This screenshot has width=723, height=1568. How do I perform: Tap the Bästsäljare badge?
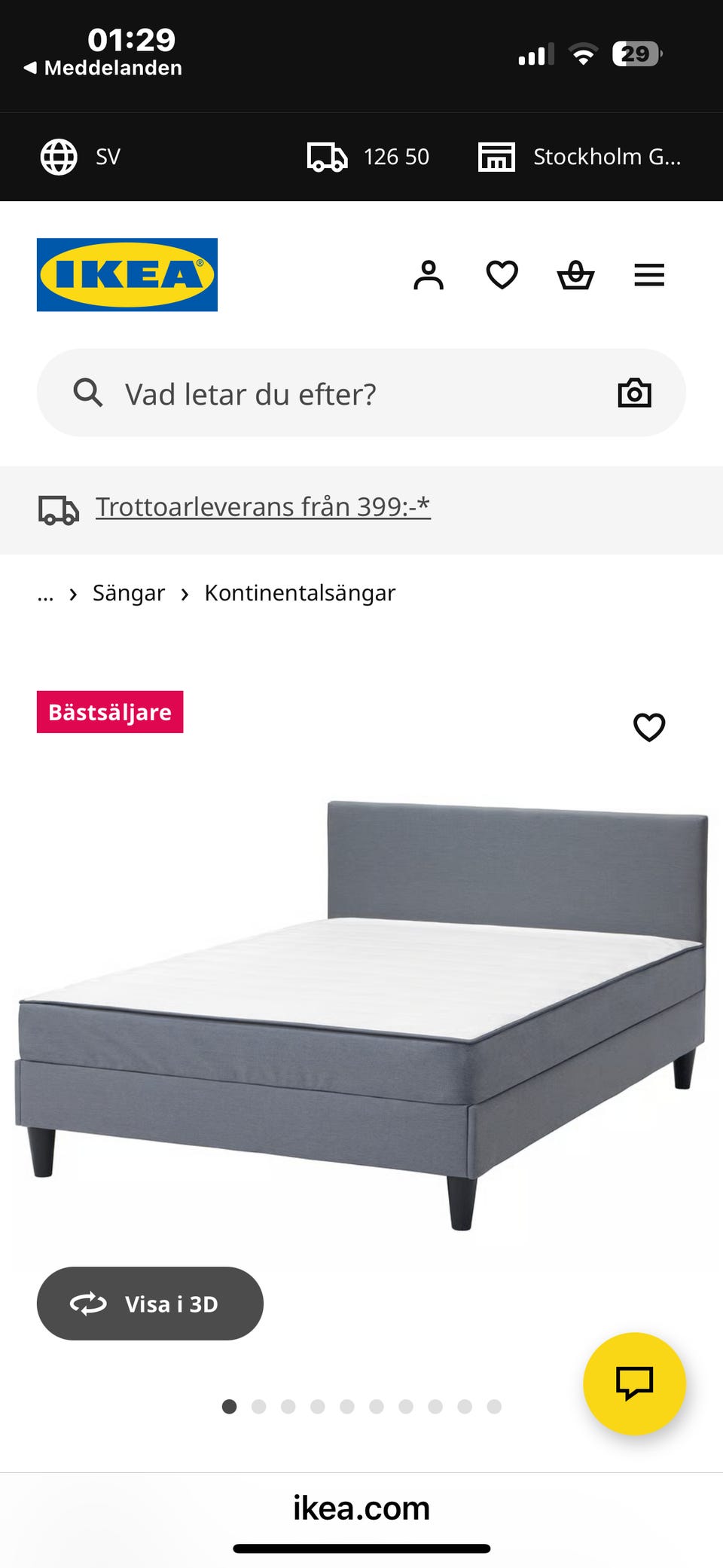tap(110, 711)
